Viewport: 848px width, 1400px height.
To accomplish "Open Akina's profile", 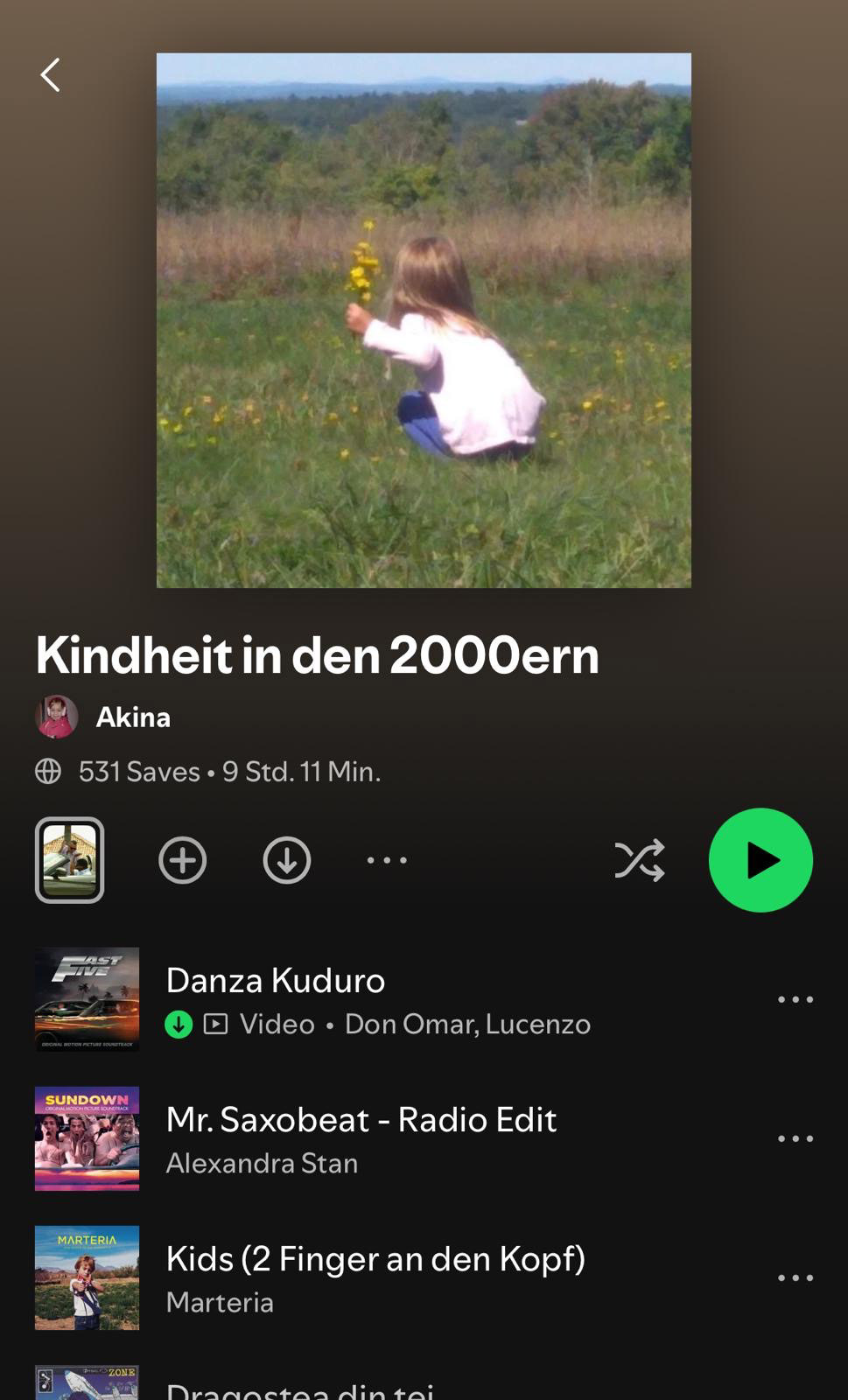I will 131,717.
